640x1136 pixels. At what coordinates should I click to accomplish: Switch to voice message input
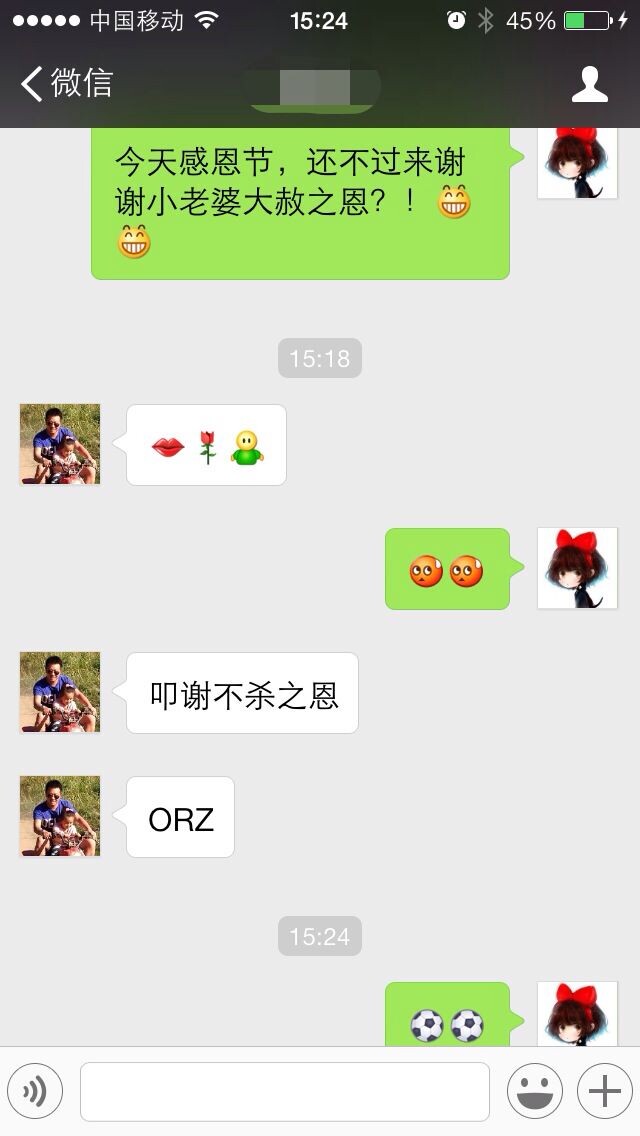(35, 1090)
